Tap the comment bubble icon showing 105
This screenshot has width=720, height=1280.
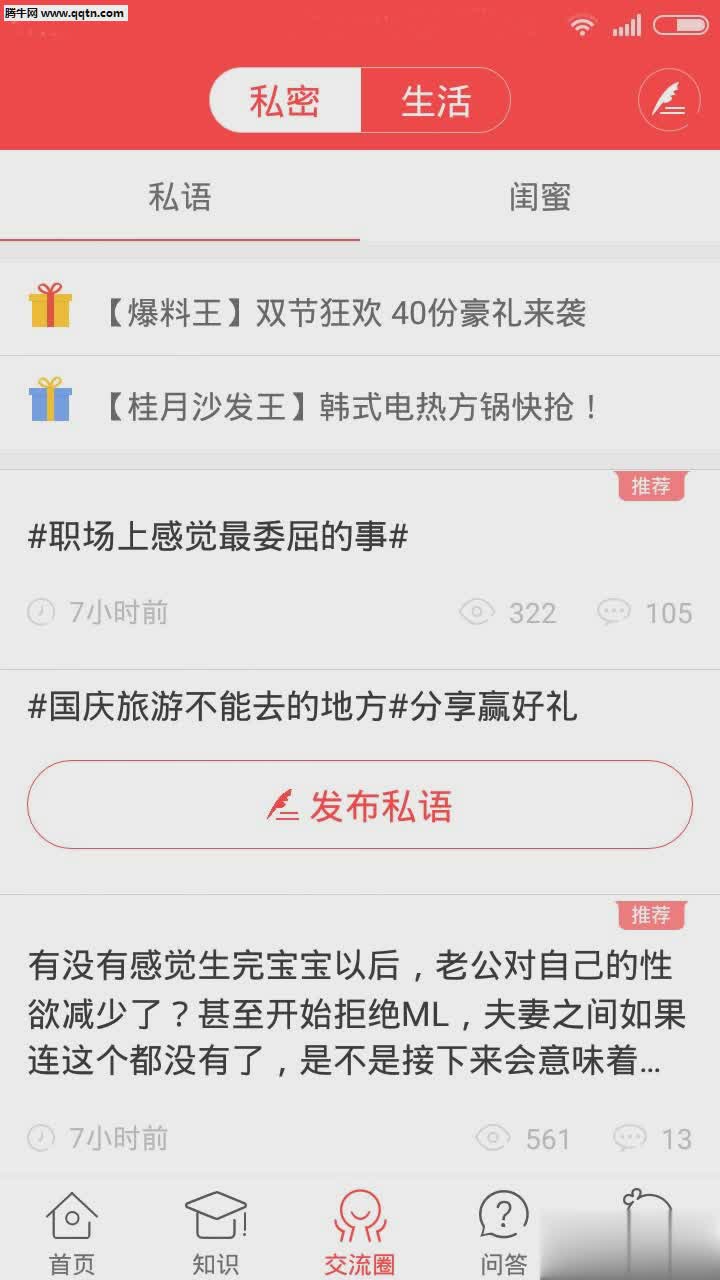click(618, 612)
